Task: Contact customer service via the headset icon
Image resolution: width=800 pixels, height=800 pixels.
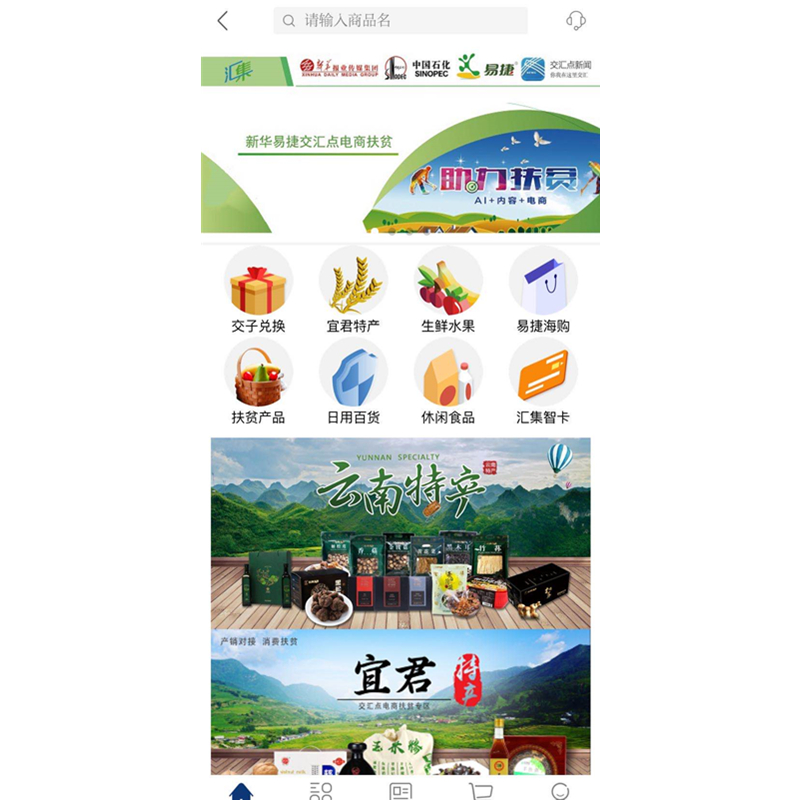Action: tap(576, 21)
